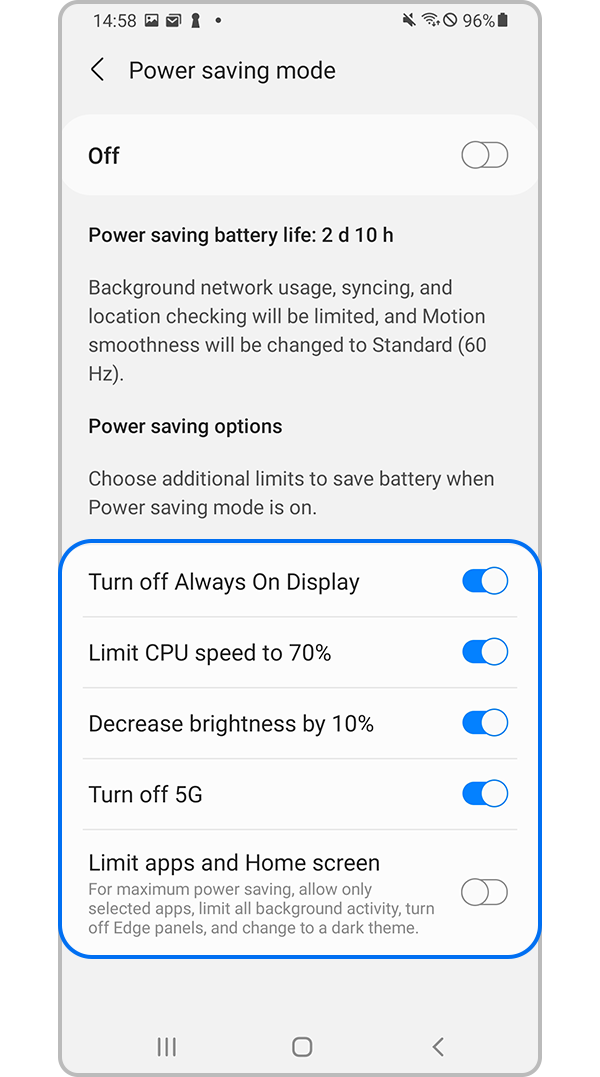The height and width of the screenshot is (1077, 600).
Task: Turn on Power saving mode switch
Action: point(484,155)
